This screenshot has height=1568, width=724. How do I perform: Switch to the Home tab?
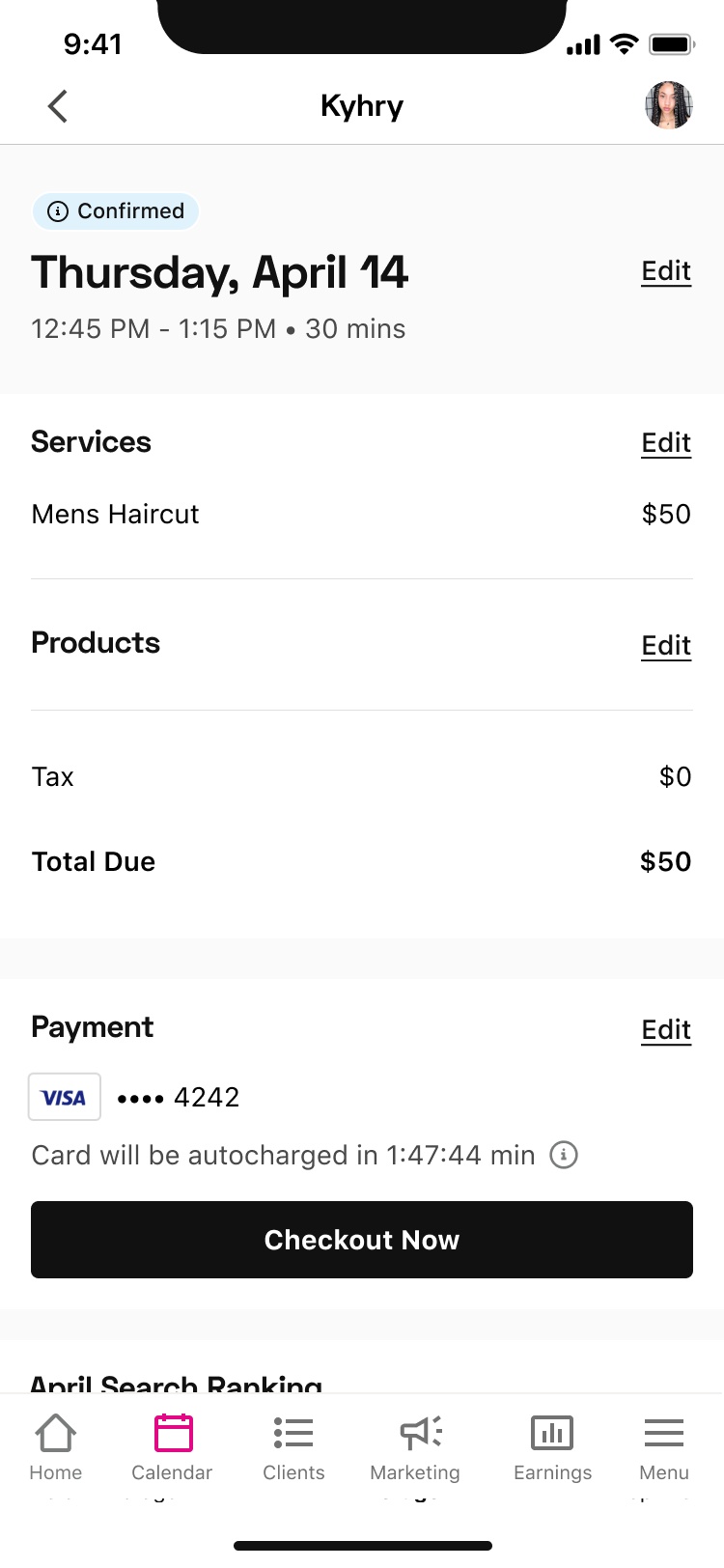tap(56, 1446)
